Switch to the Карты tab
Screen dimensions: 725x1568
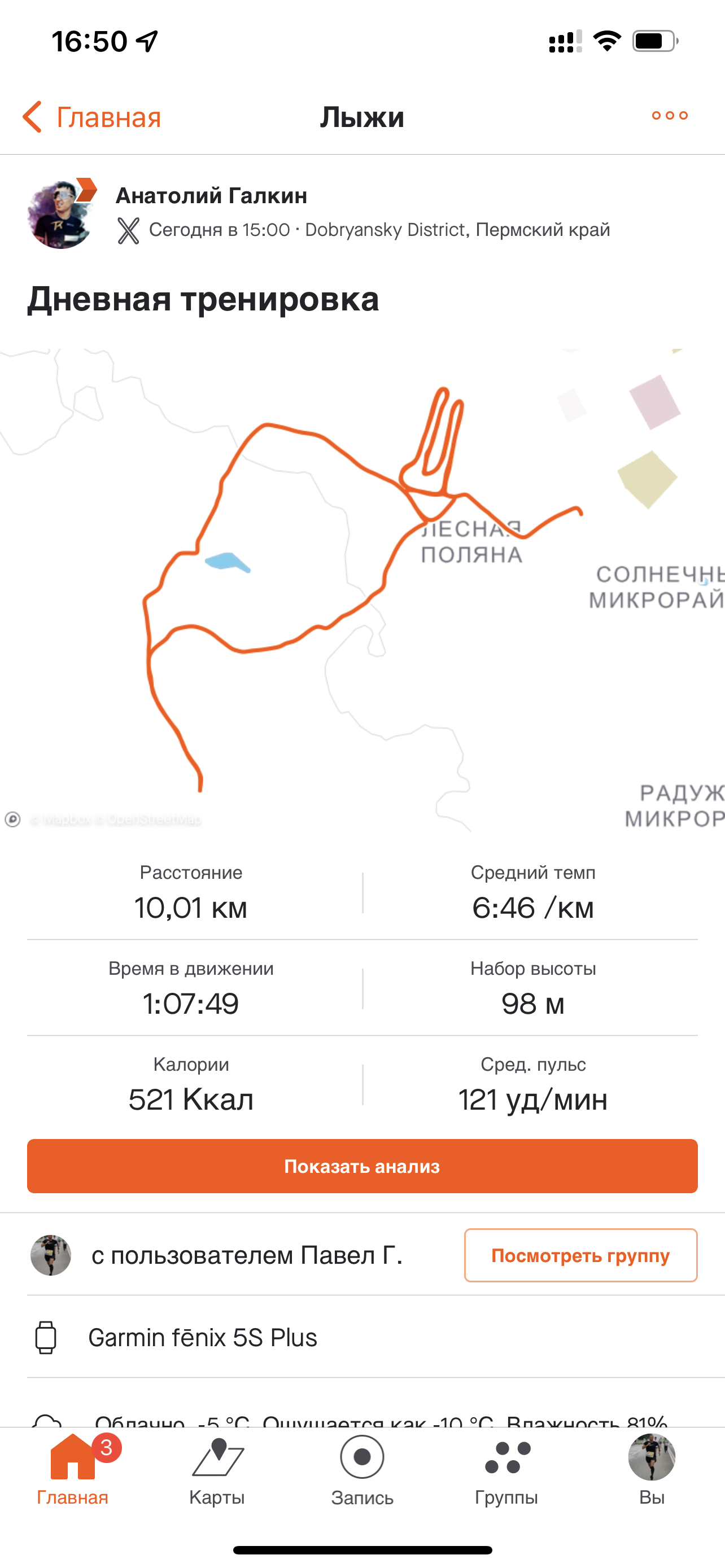[217, 1470]
